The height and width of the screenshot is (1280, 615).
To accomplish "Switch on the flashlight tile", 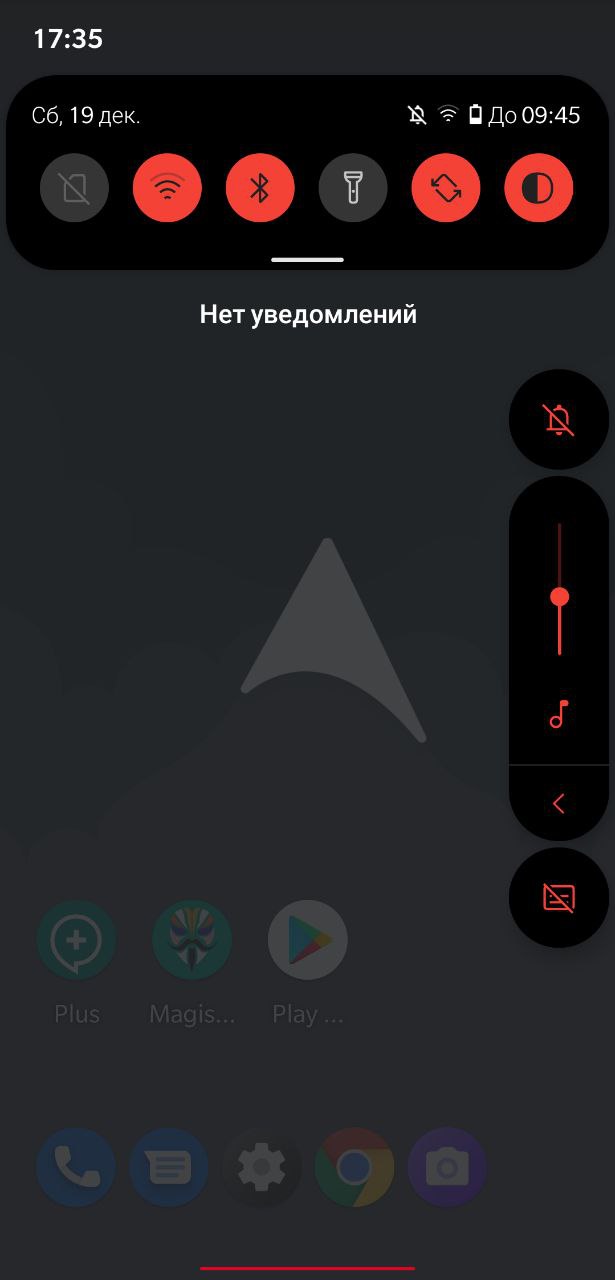I will [353, 187].
